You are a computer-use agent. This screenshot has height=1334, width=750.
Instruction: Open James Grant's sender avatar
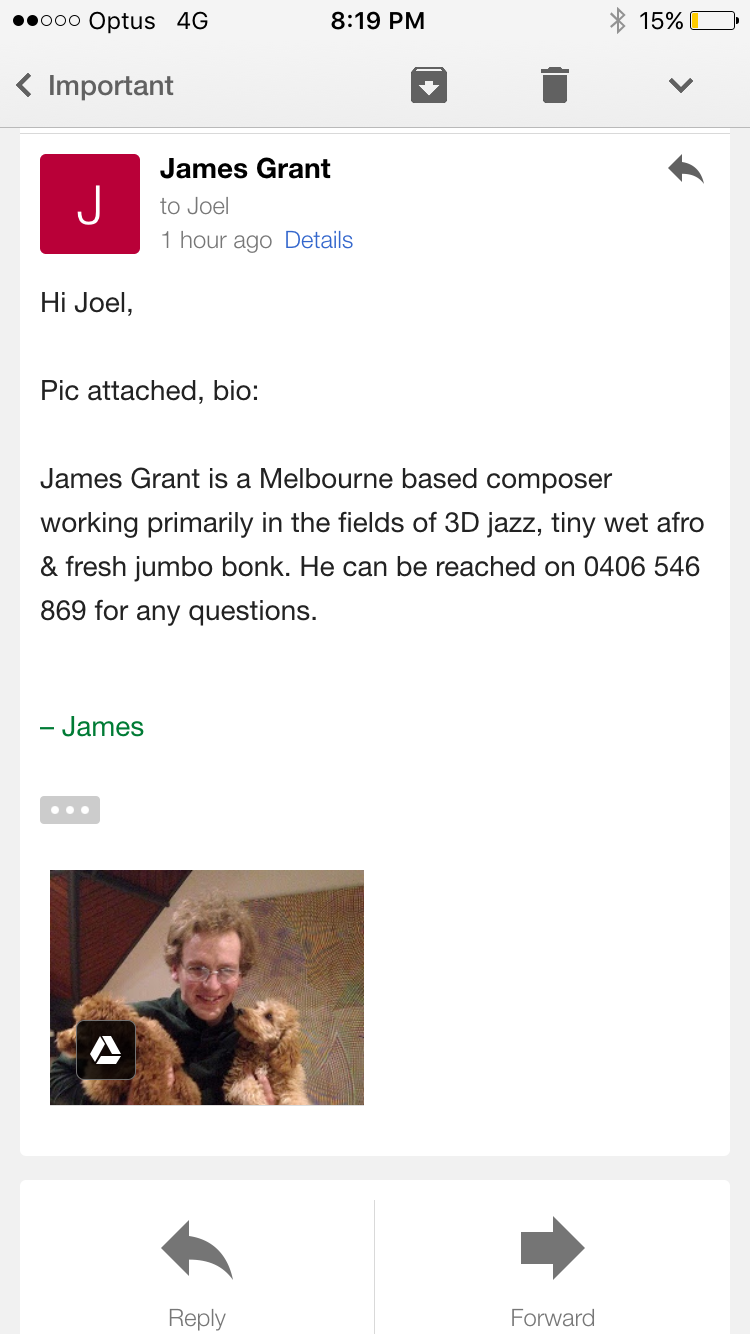coord(90,204)
